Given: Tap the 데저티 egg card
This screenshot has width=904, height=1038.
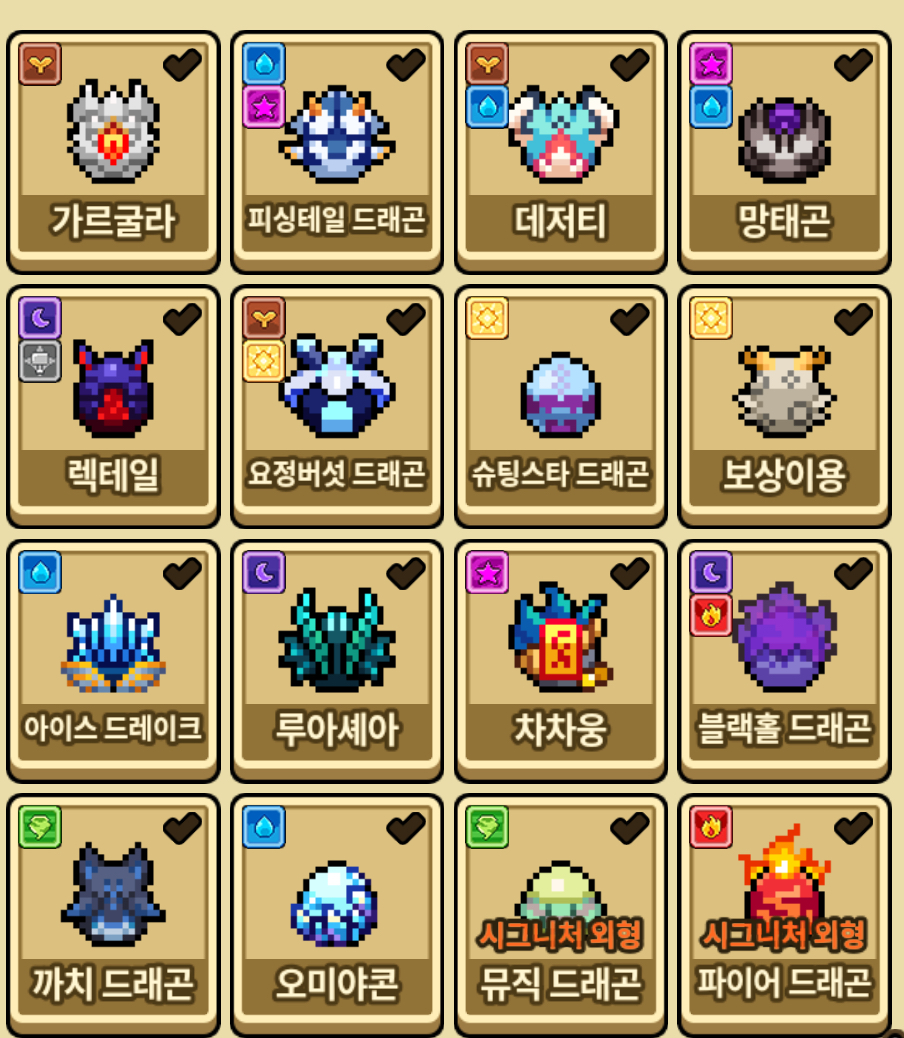Looking at the screenshot, I should point(561,150).
